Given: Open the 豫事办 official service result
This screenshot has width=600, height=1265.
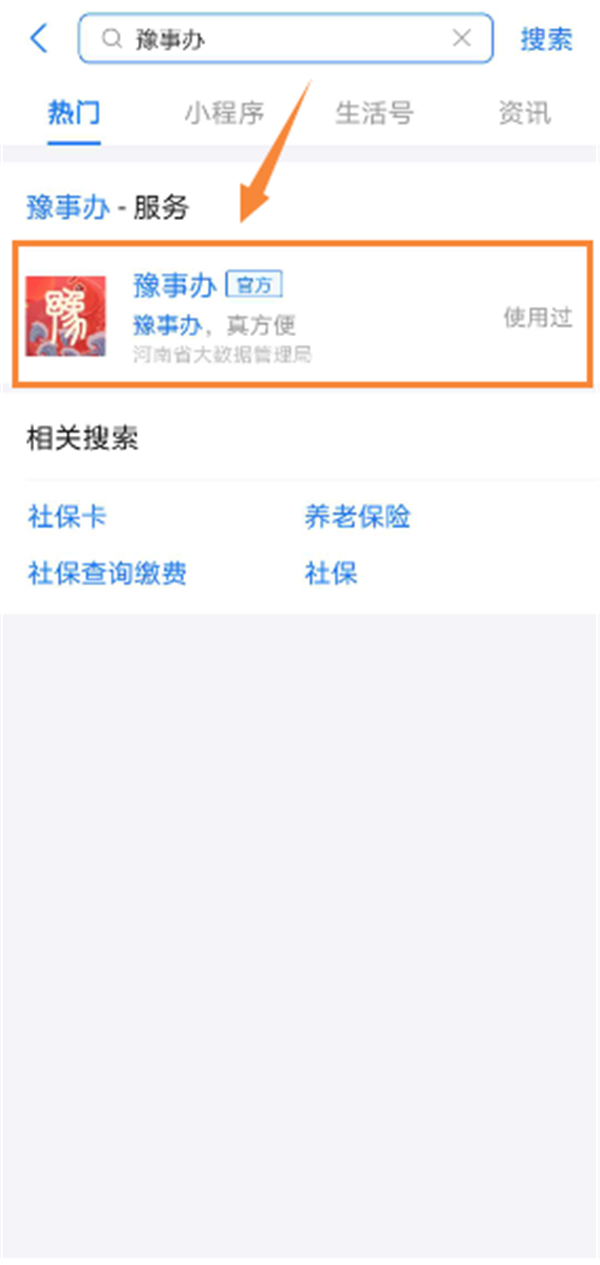Looking at the screenshot, I should (x=300, y=314).
